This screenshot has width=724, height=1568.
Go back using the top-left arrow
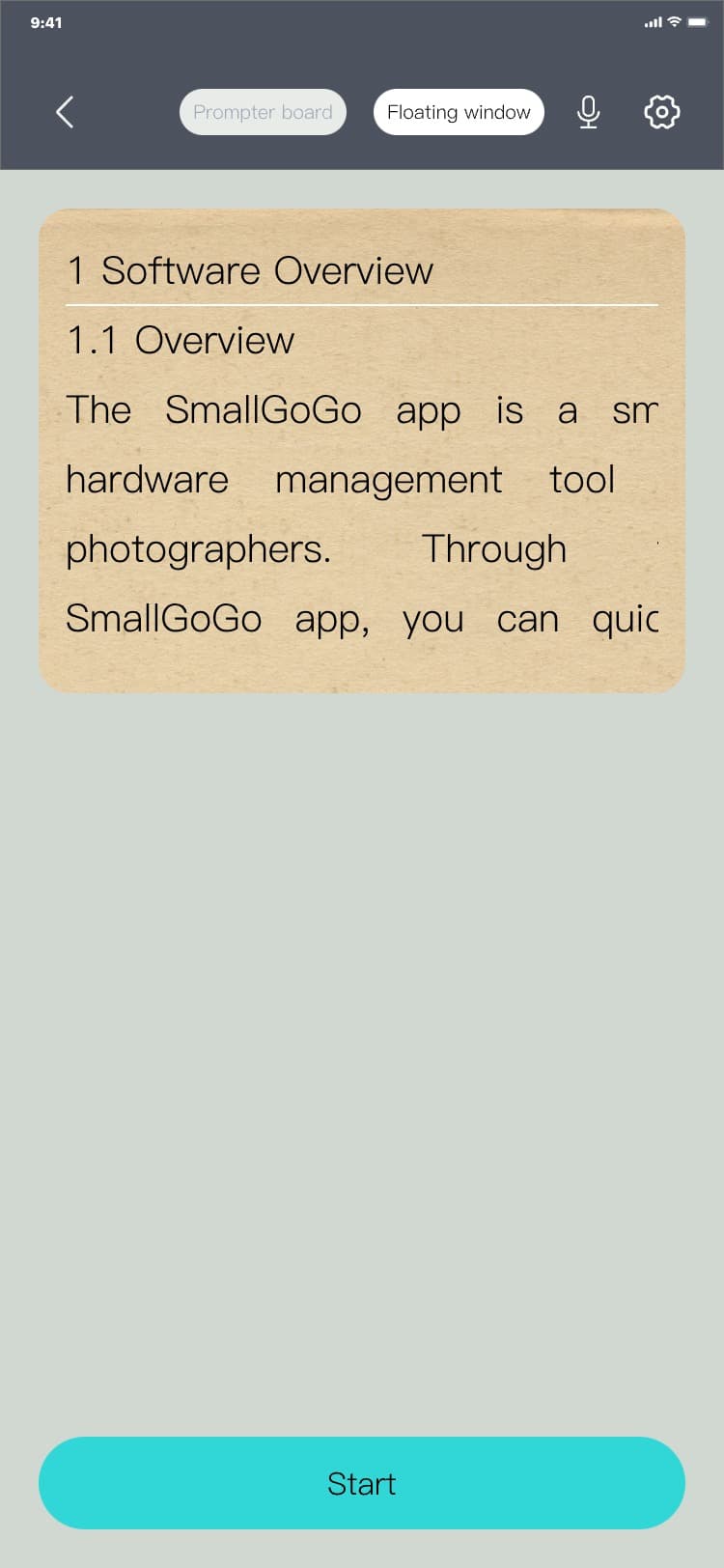[65, 112]
